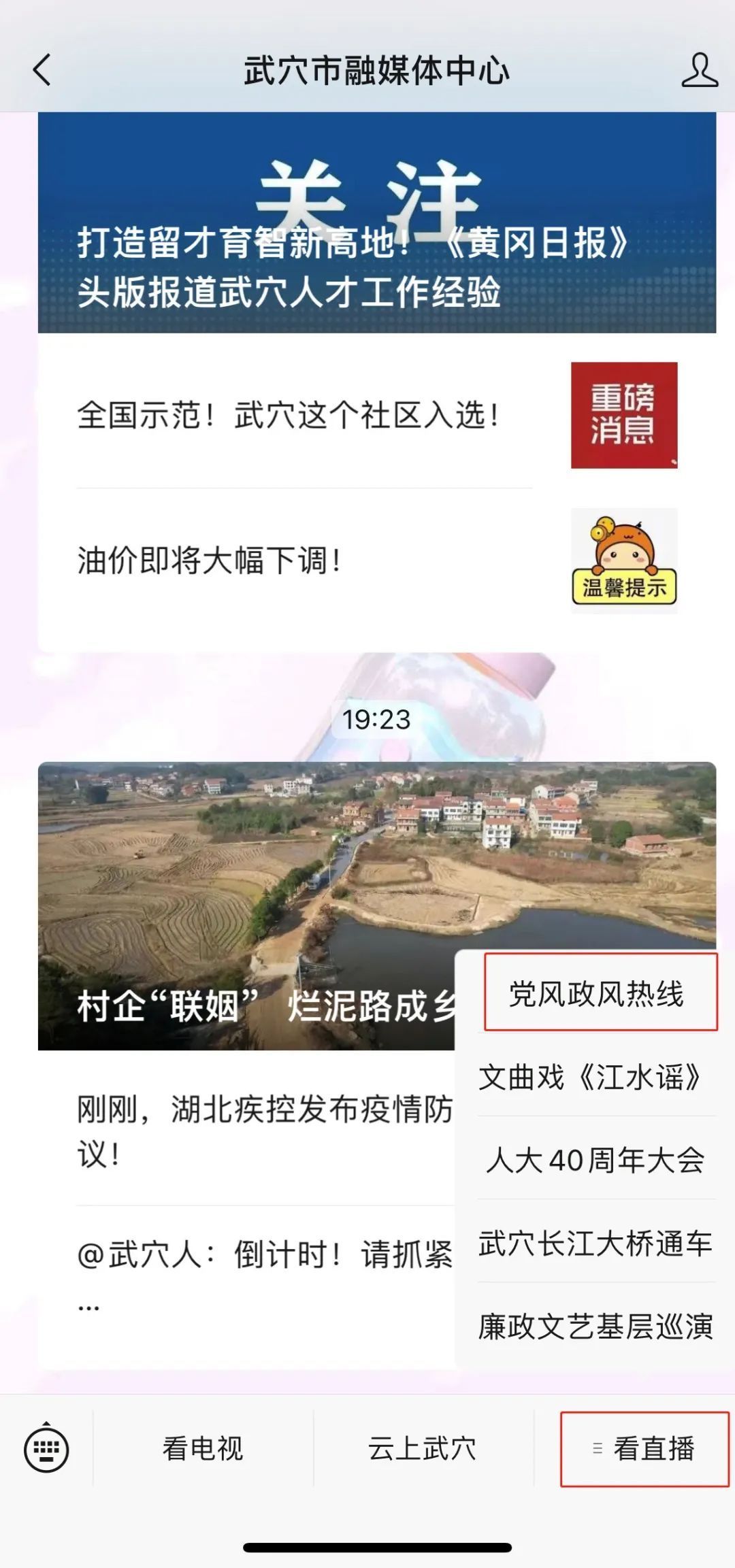735x1568 pixels.
Task: Collapse the 看直播 bottom menu
Action: pyautogui.click(x=644, y=1448)
